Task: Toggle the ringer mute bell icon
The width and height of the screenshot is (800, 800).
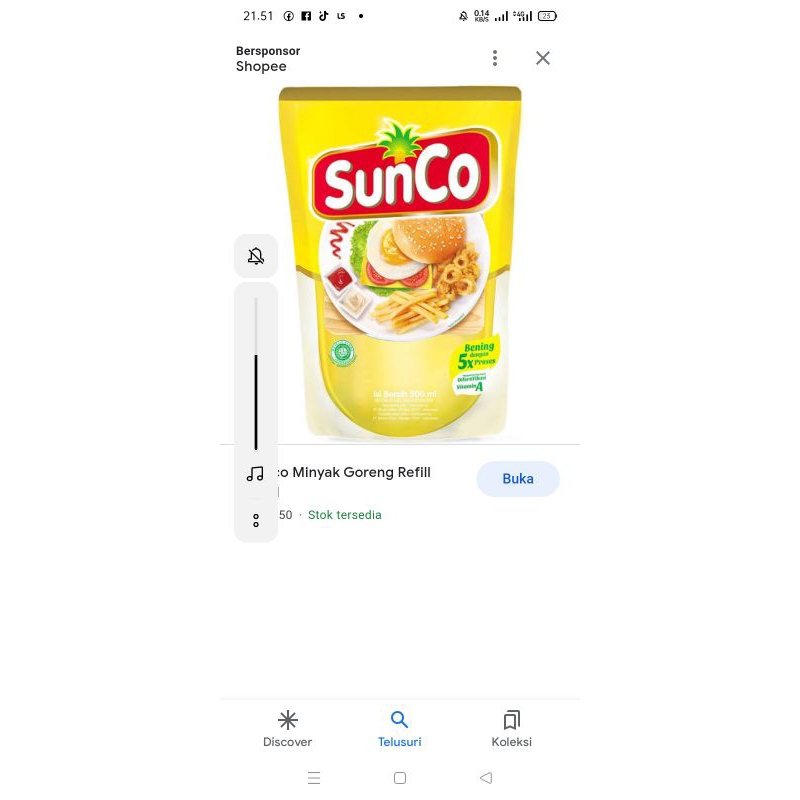Action: 256,256
